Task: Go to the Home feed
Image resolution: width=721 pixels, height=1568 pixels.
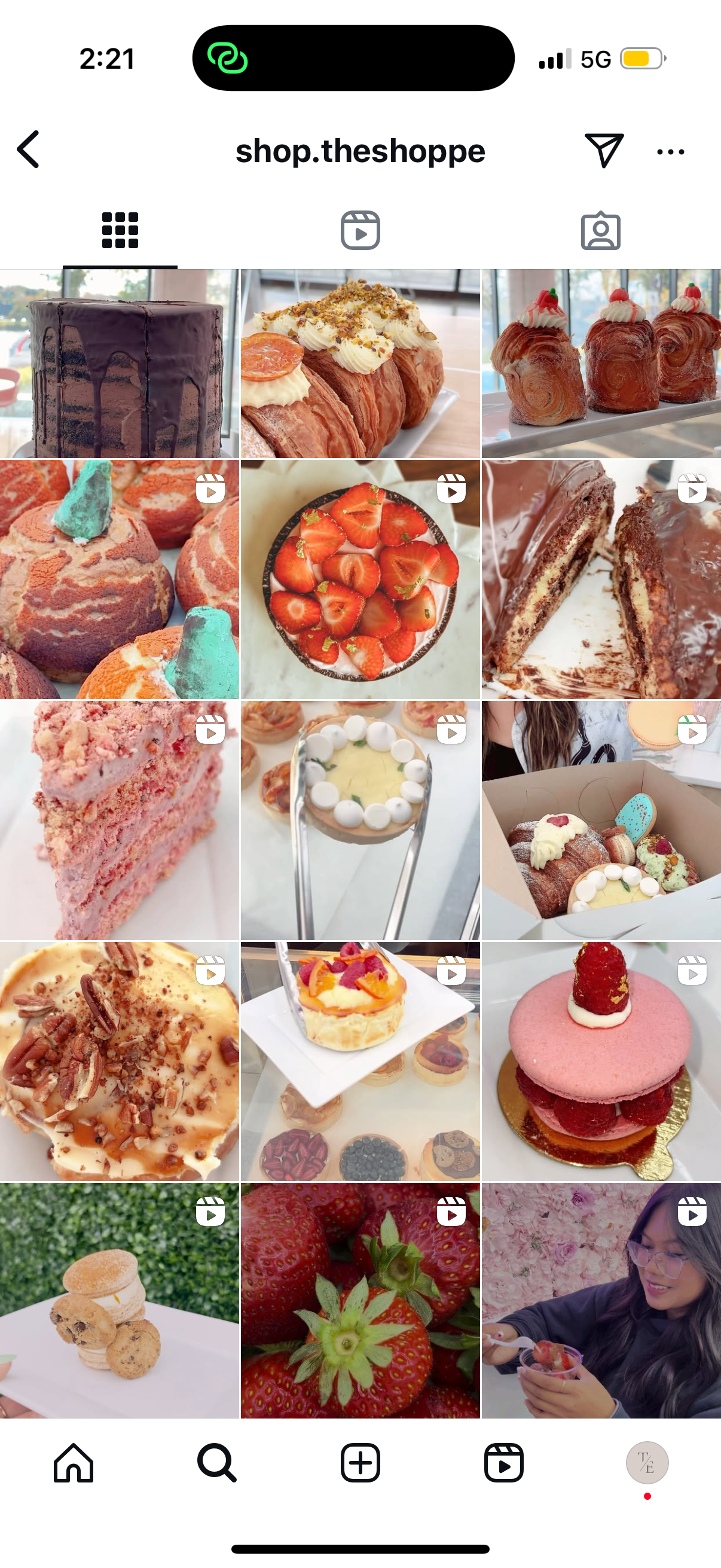Action: pyautogui.click(x=74, y=1463)
